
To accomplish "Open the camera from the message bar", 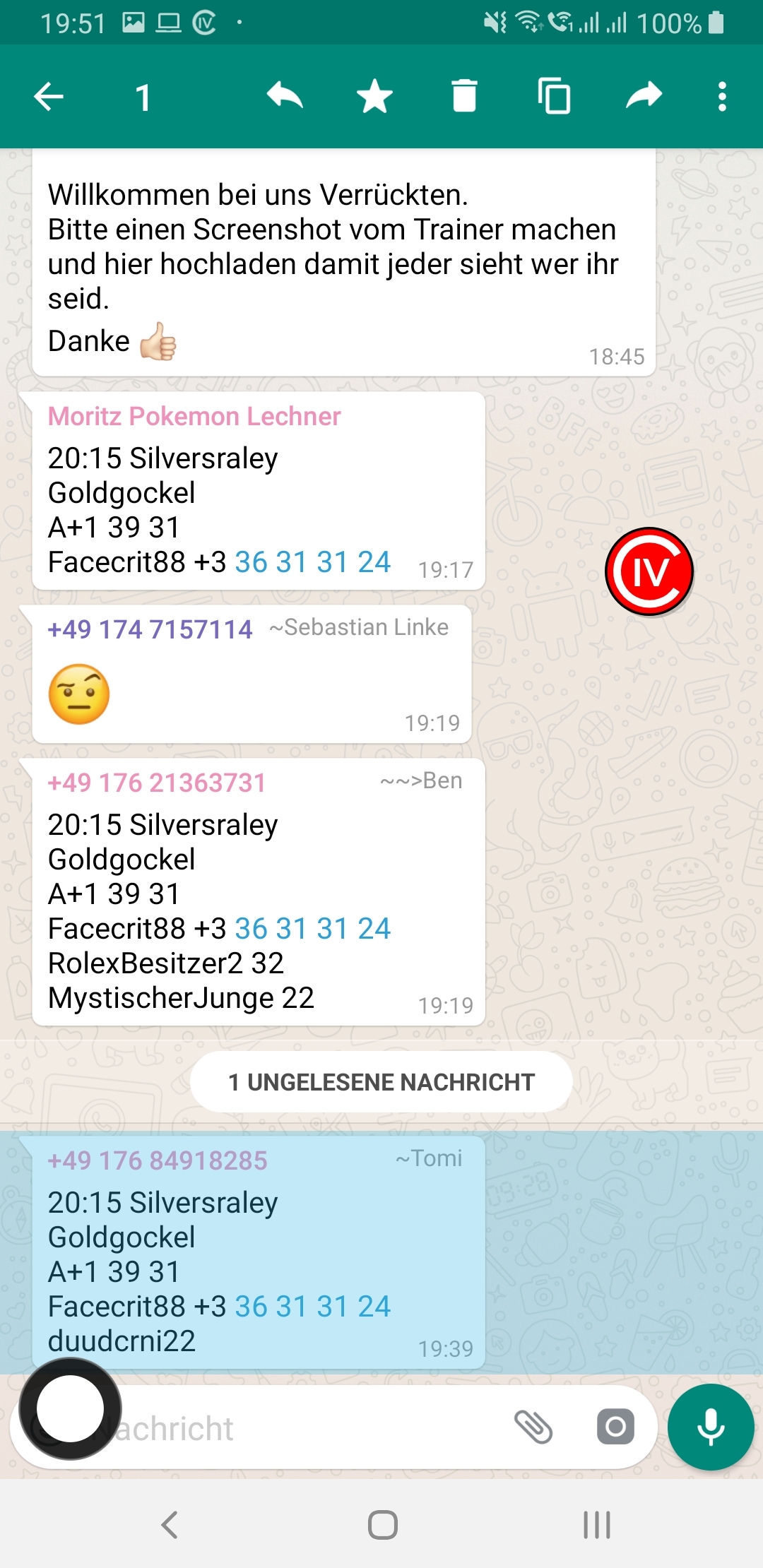I will click(x=615, y=1427).
